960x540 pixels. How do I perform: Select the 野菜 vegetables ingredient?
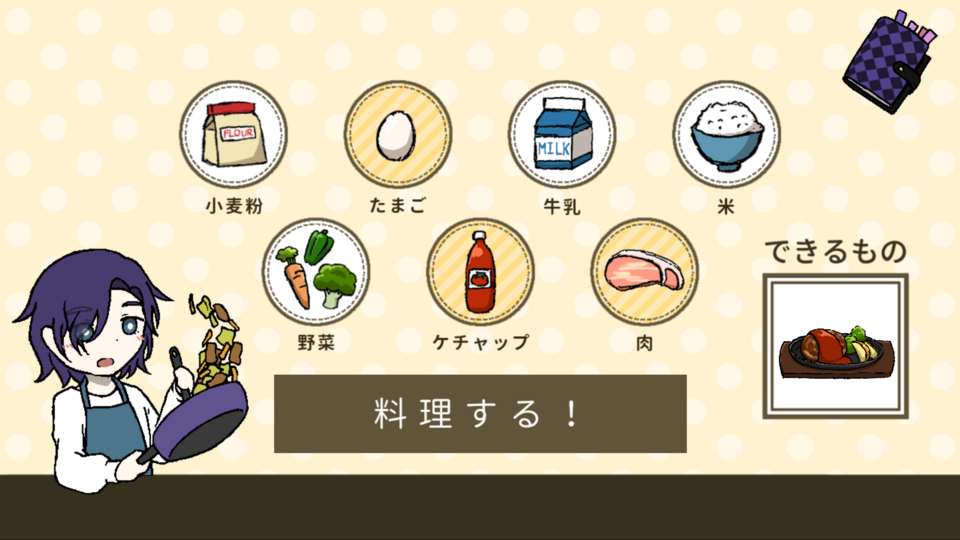click(x=315, y=272)
